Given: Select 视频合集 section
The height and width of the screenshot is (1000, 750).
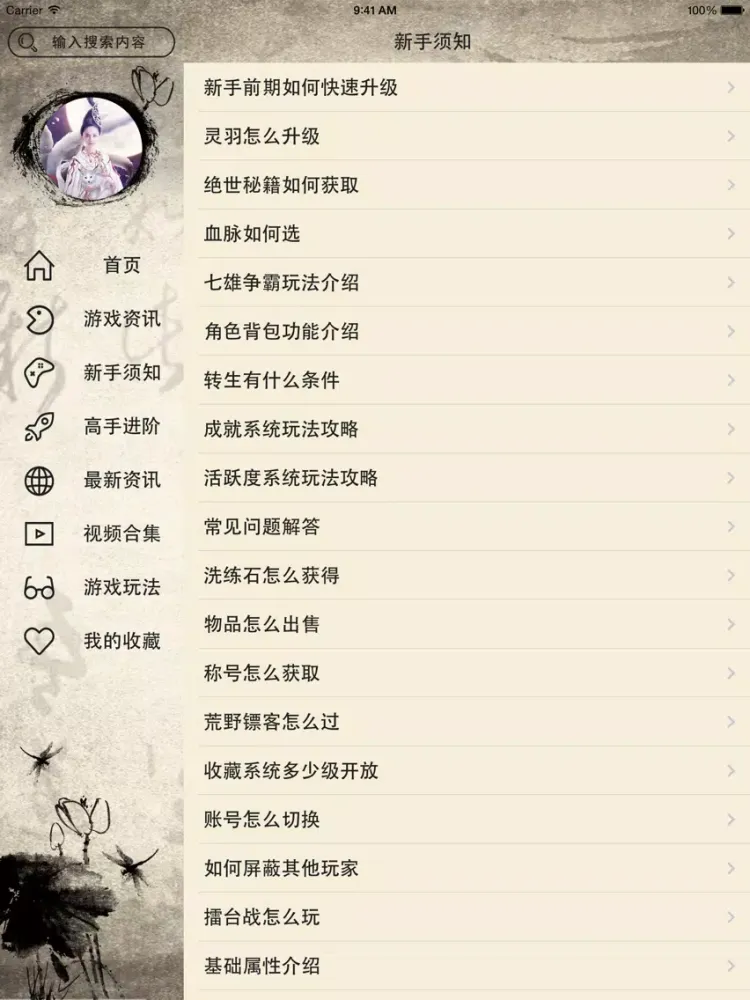Looking at the screenshot, I should click(90, 534).
